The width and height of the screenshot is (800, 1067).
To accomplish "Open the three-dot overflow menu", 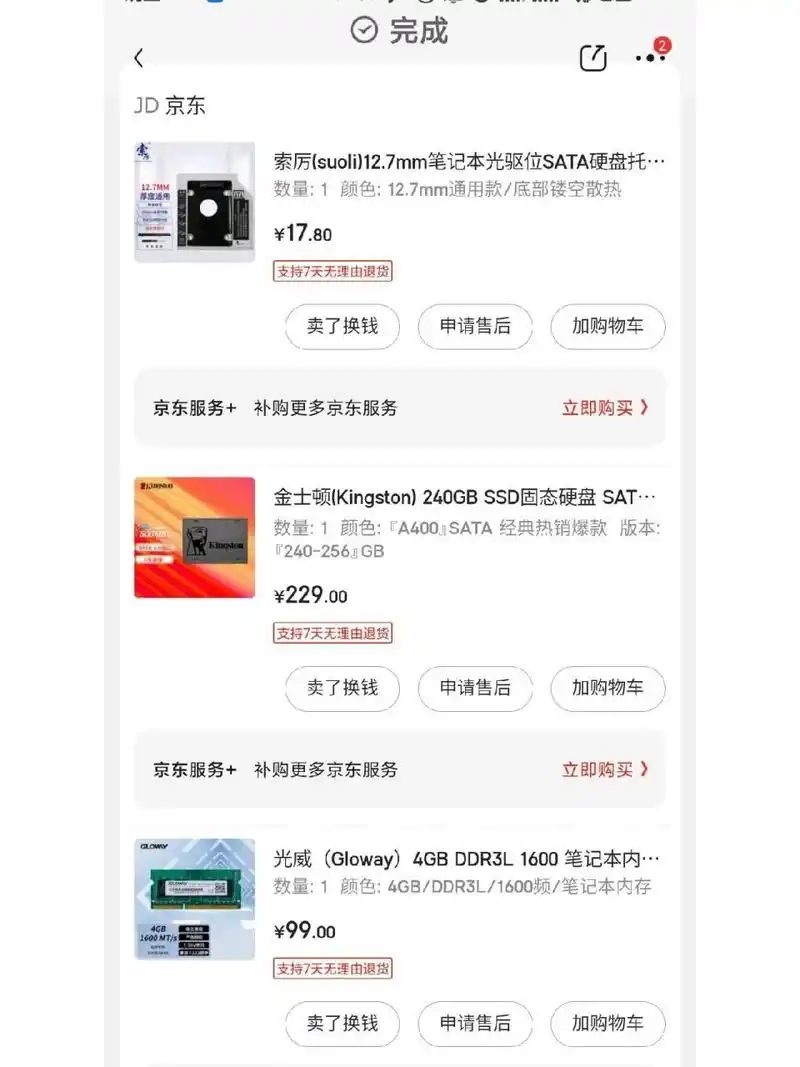I will point(650,58).
